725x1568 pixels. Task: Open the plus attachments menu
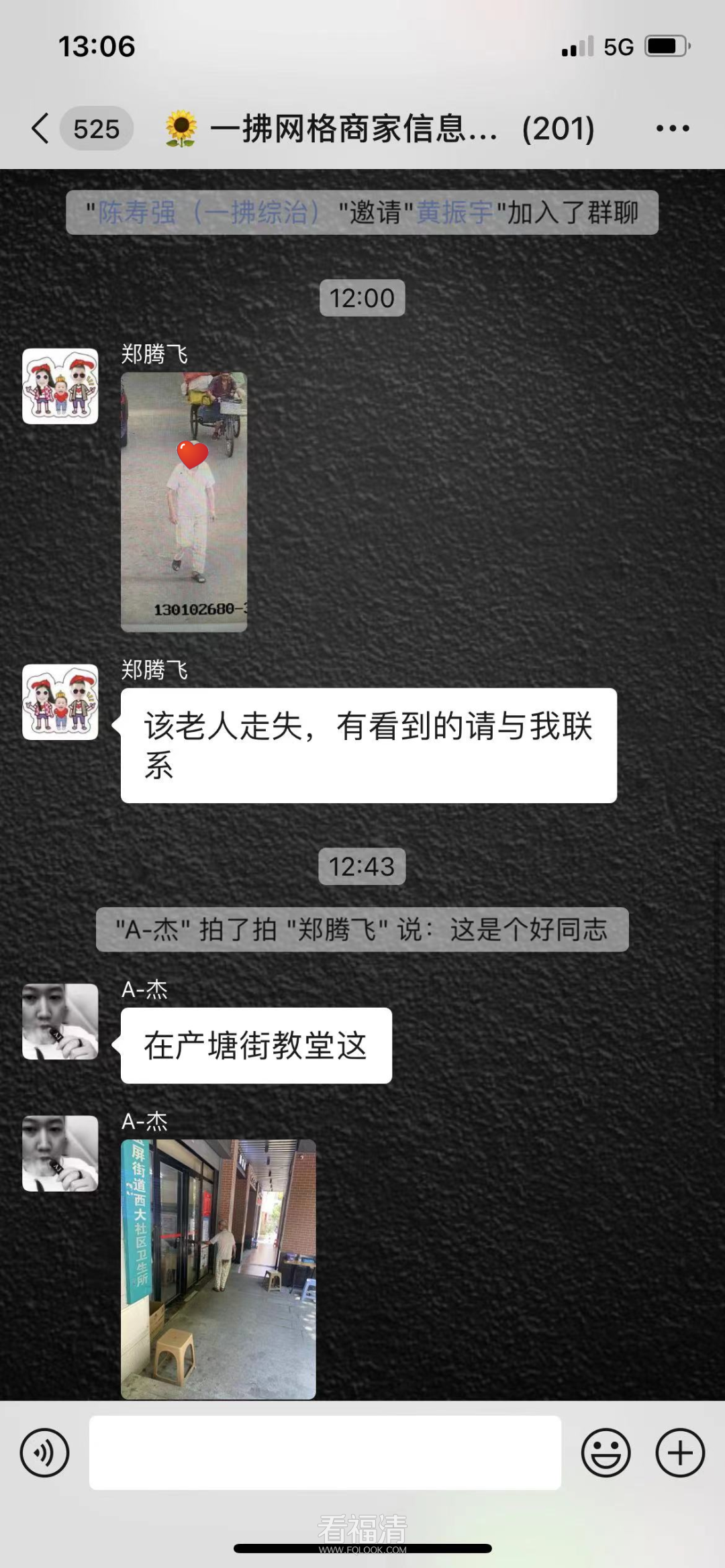tap(679, 1453)
